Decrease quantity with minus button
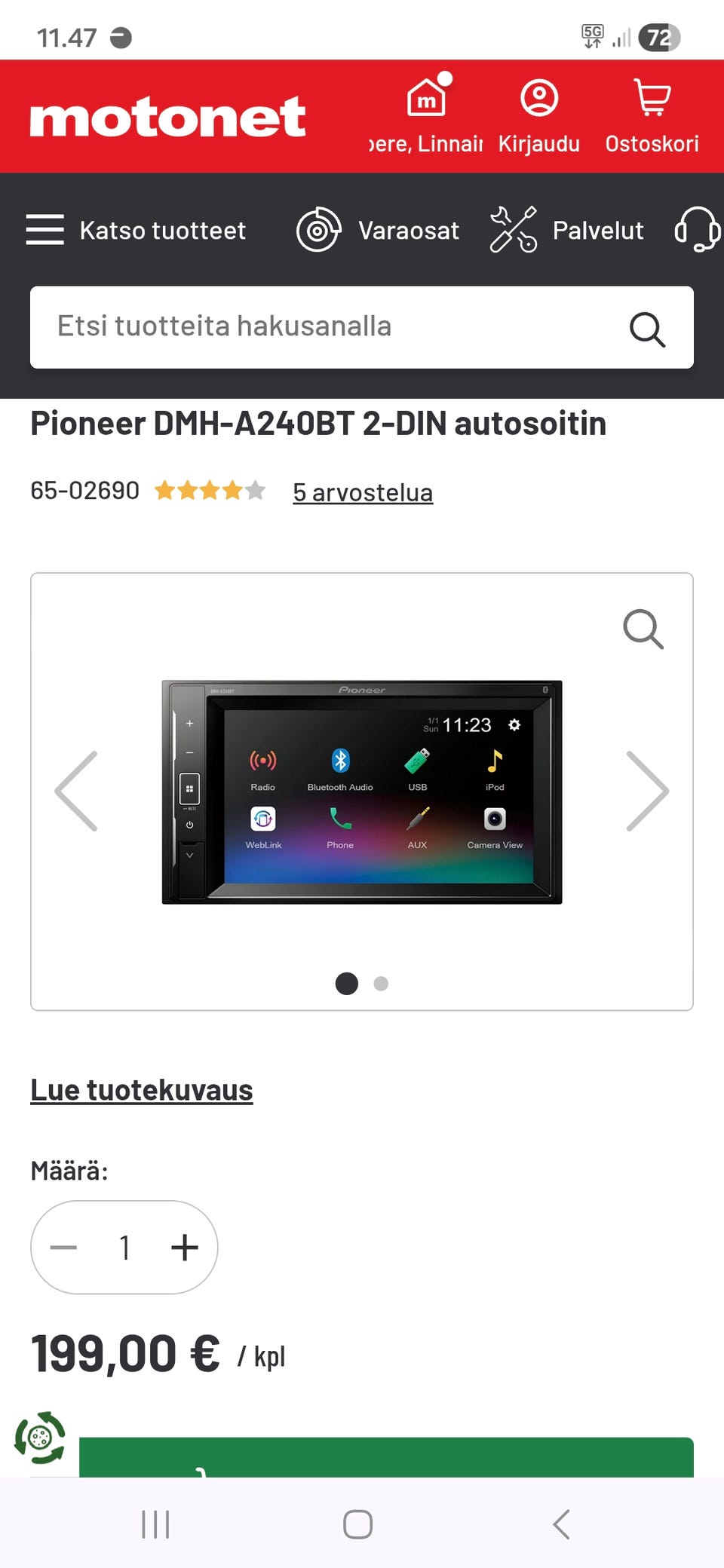Viewport: 724px width, 1568px height. [64, 1248]
